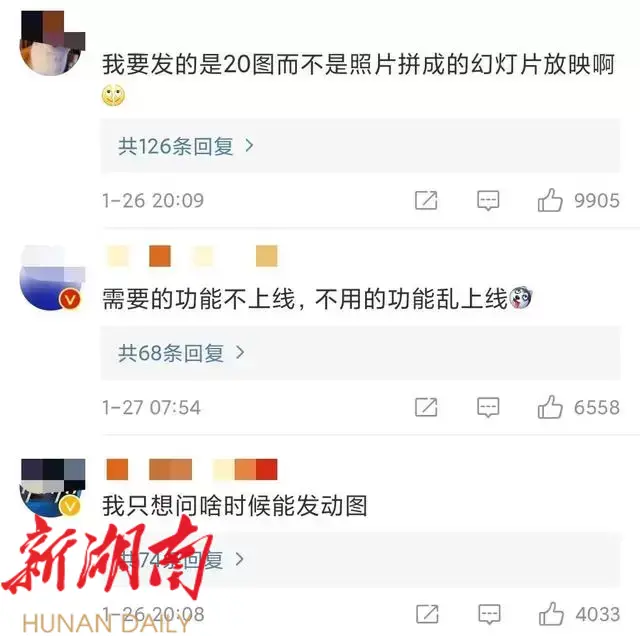The width and height of the screenshot is (640, 636).
Task: Share the comment posted 1-27 07:54
Action: 426,407
